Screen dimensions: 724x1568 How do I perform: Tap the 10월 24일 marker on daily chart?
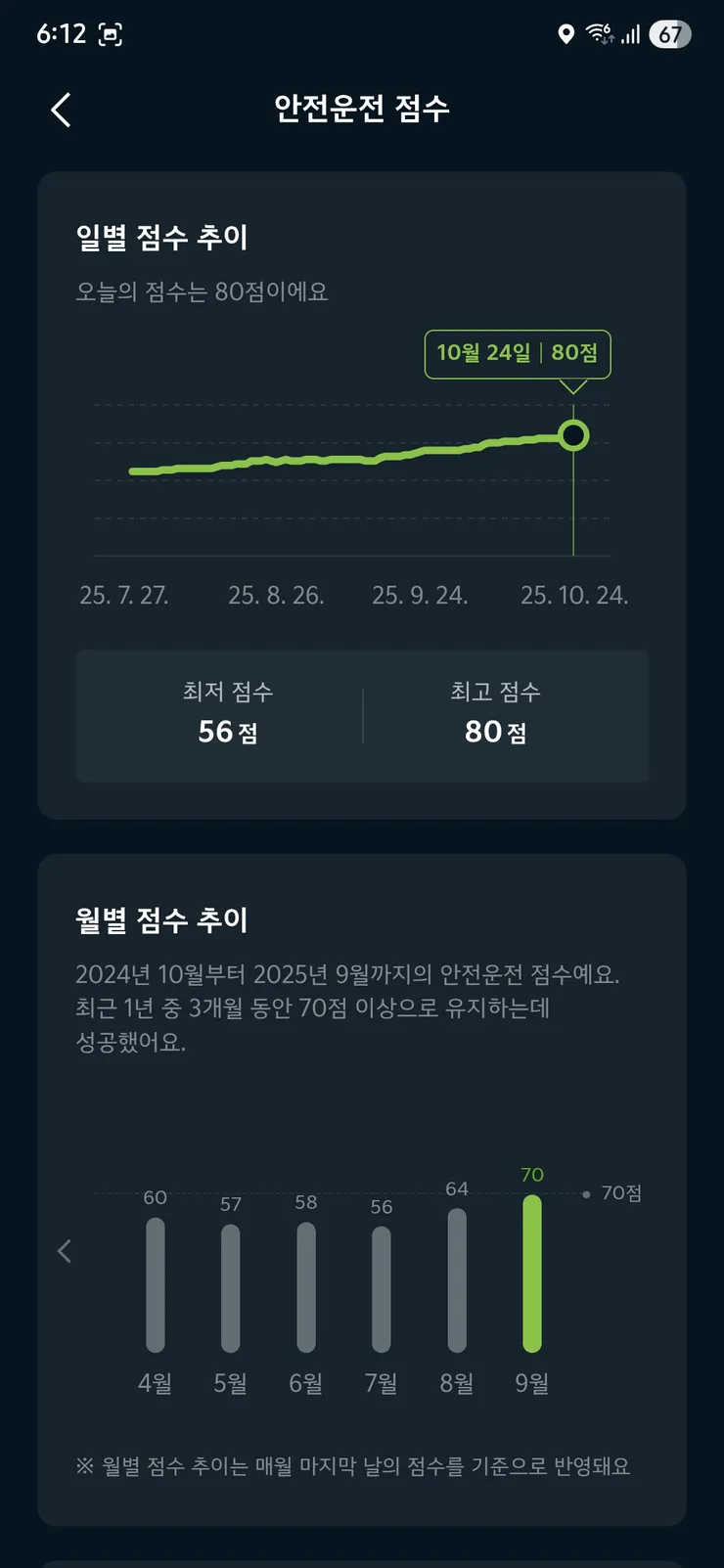[x=573, y=435]
